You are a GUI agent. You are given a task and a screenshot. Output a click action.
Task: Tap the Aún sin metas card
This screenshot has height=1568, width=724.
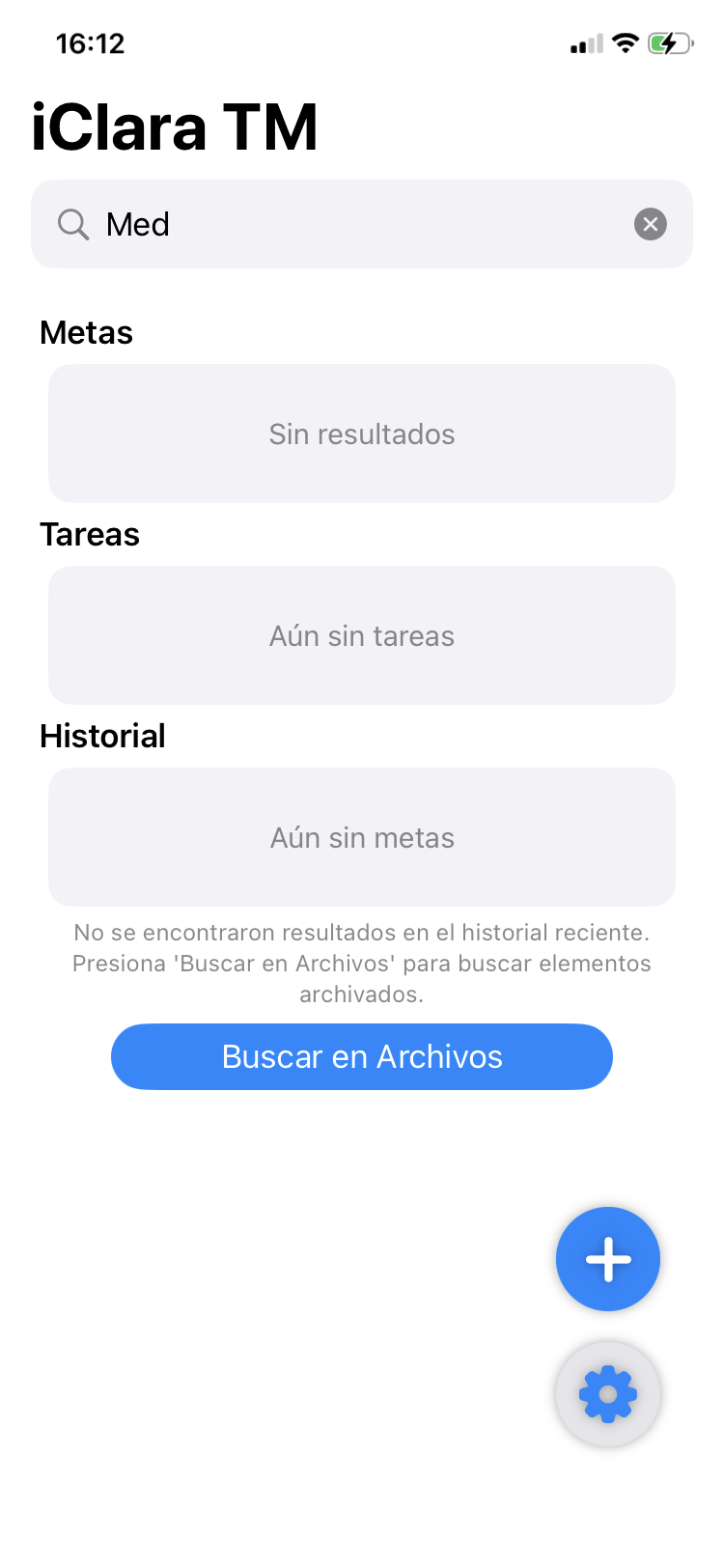click(361, 836)
